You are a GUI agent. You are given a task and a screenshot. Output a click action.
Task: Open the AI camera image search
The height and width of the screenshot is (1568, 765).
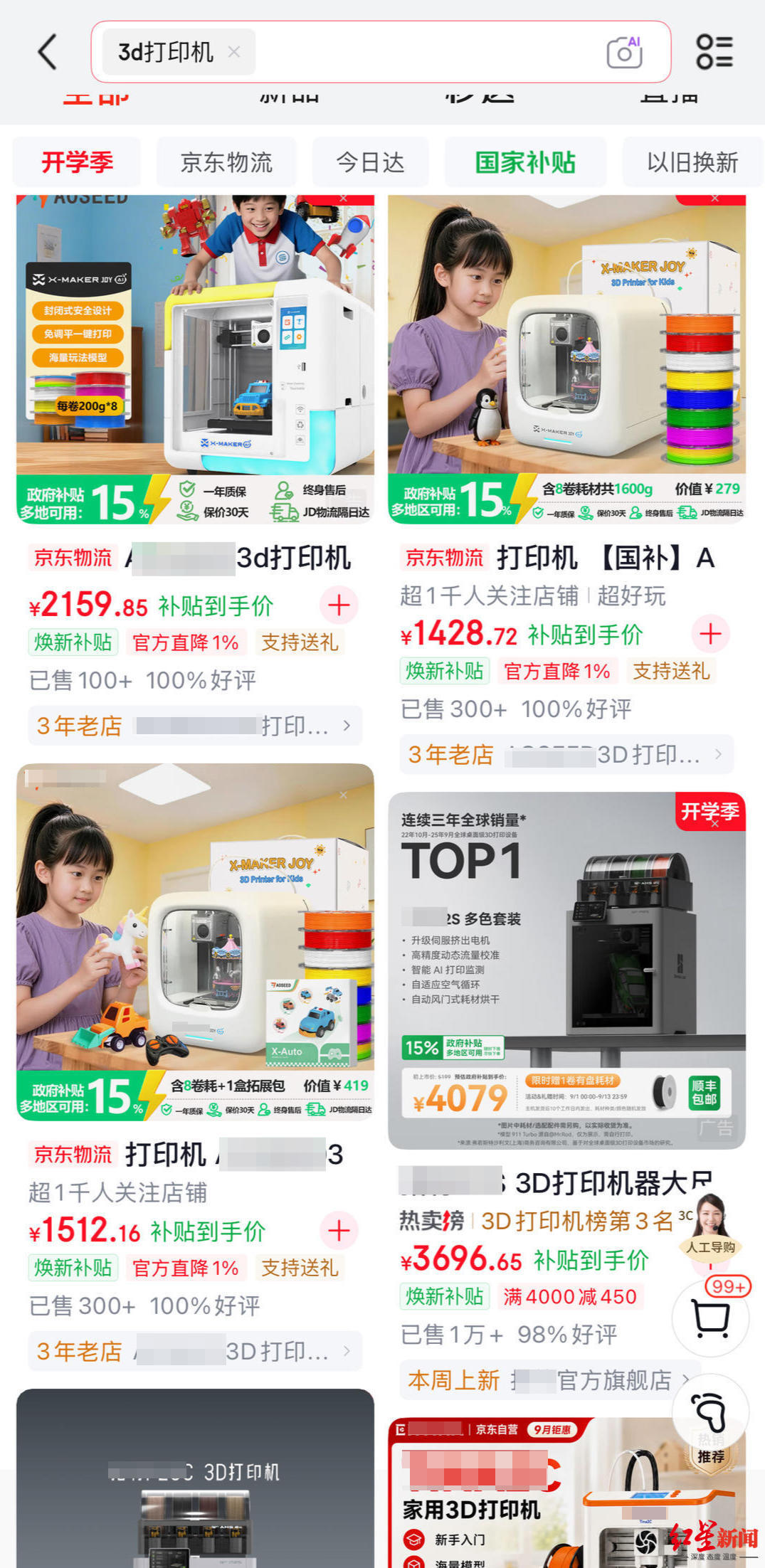tap(625, 52)
